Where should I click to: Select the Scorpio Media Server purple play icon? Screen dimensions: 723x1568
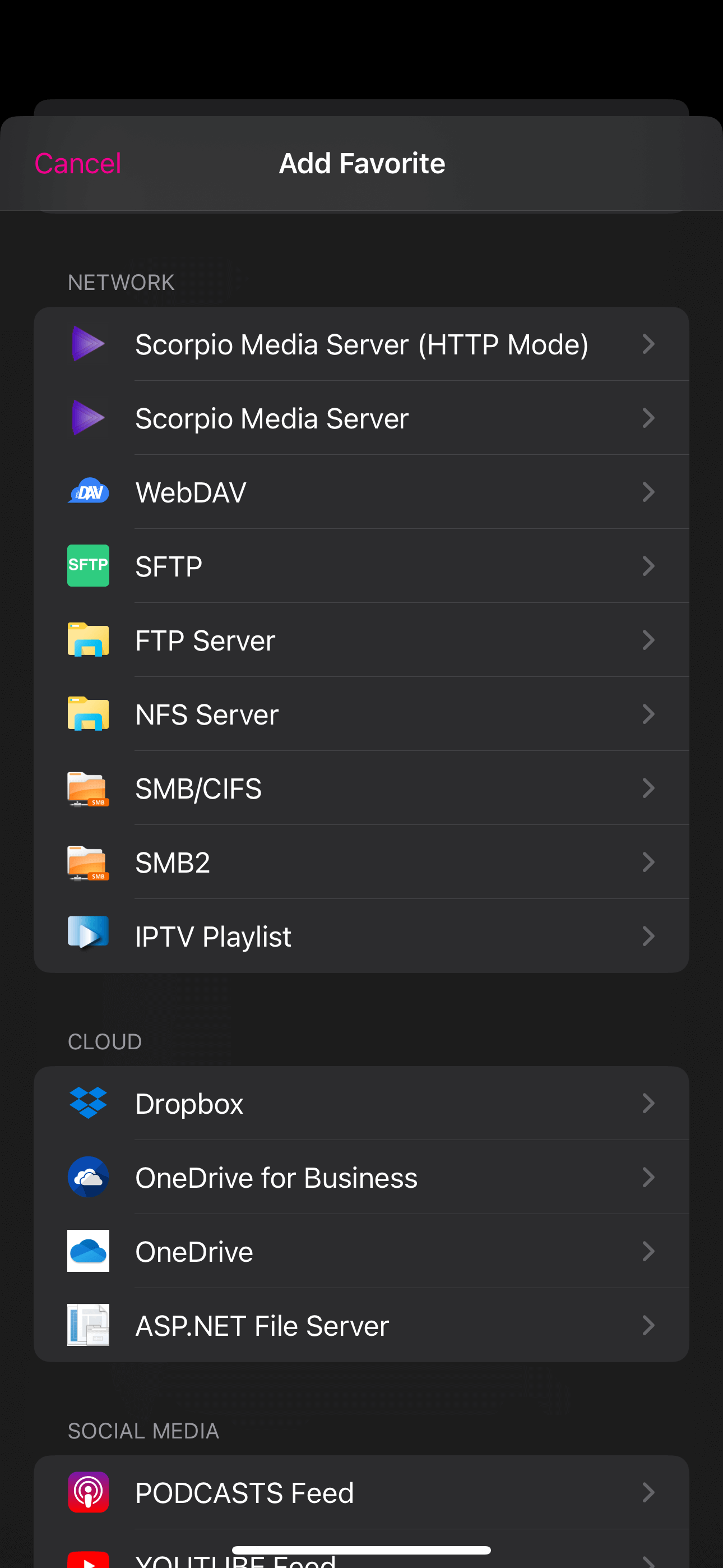[x=88, y=418]
